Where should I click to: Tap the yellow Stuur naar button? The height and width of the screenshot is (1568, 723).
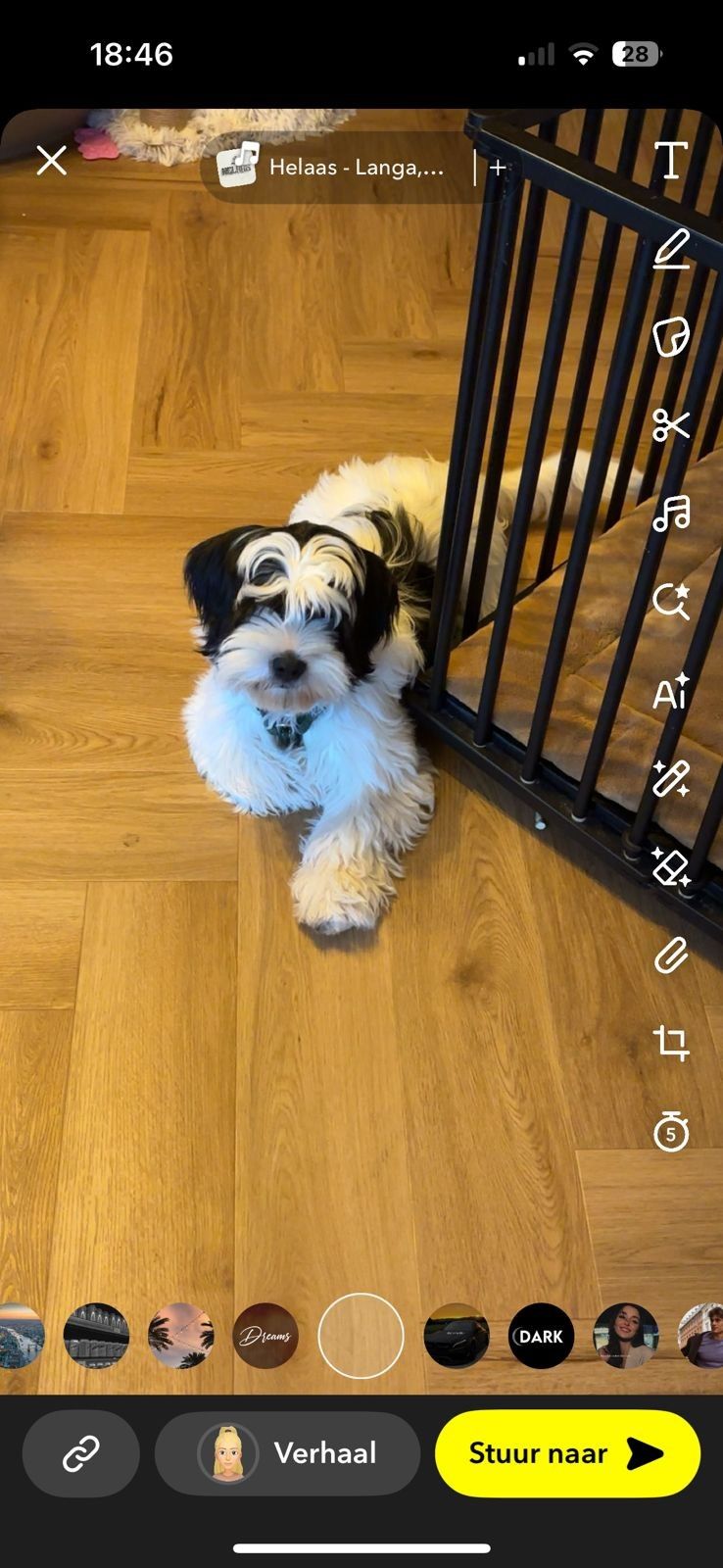point(567,1453)
